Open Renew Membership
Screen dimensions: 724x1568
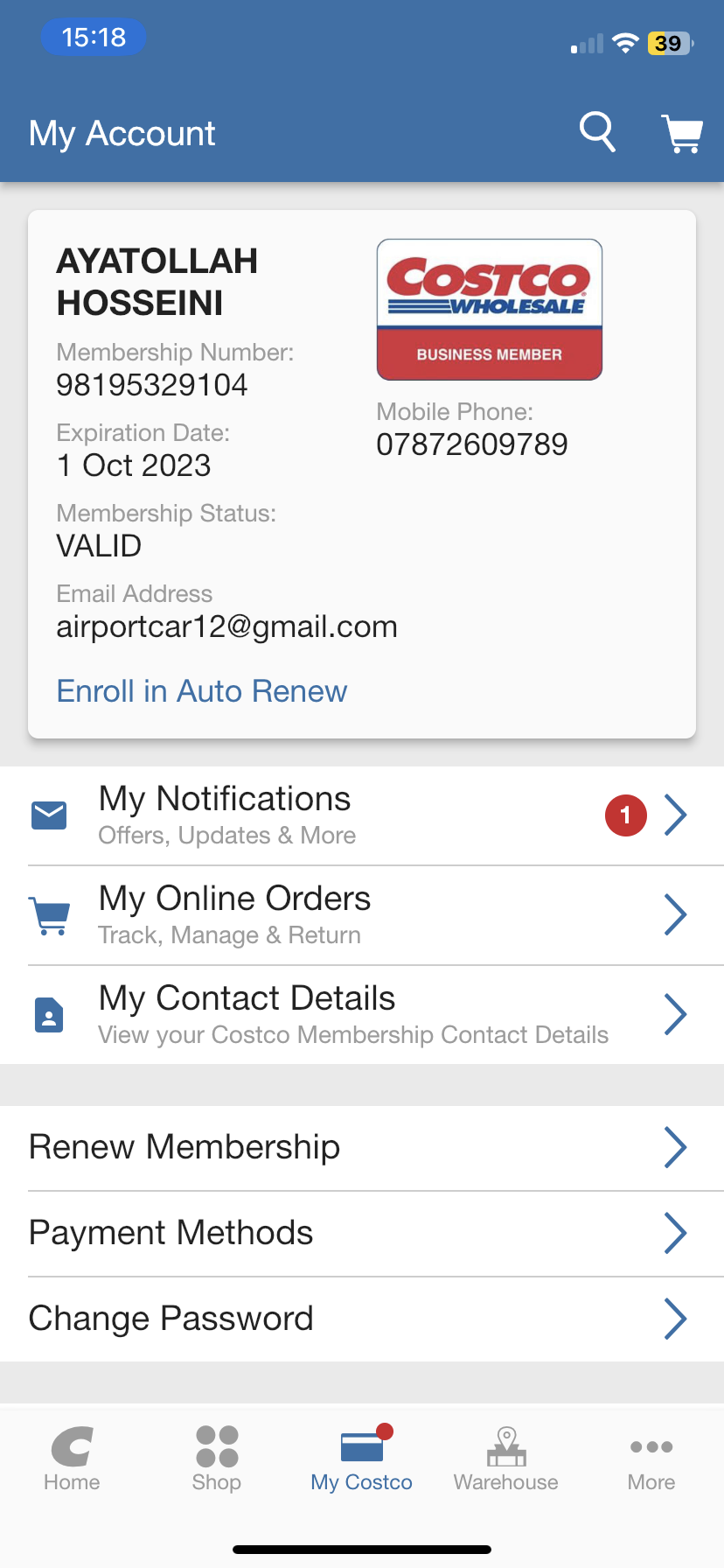pyautogui.click(x=362, y=1147)
